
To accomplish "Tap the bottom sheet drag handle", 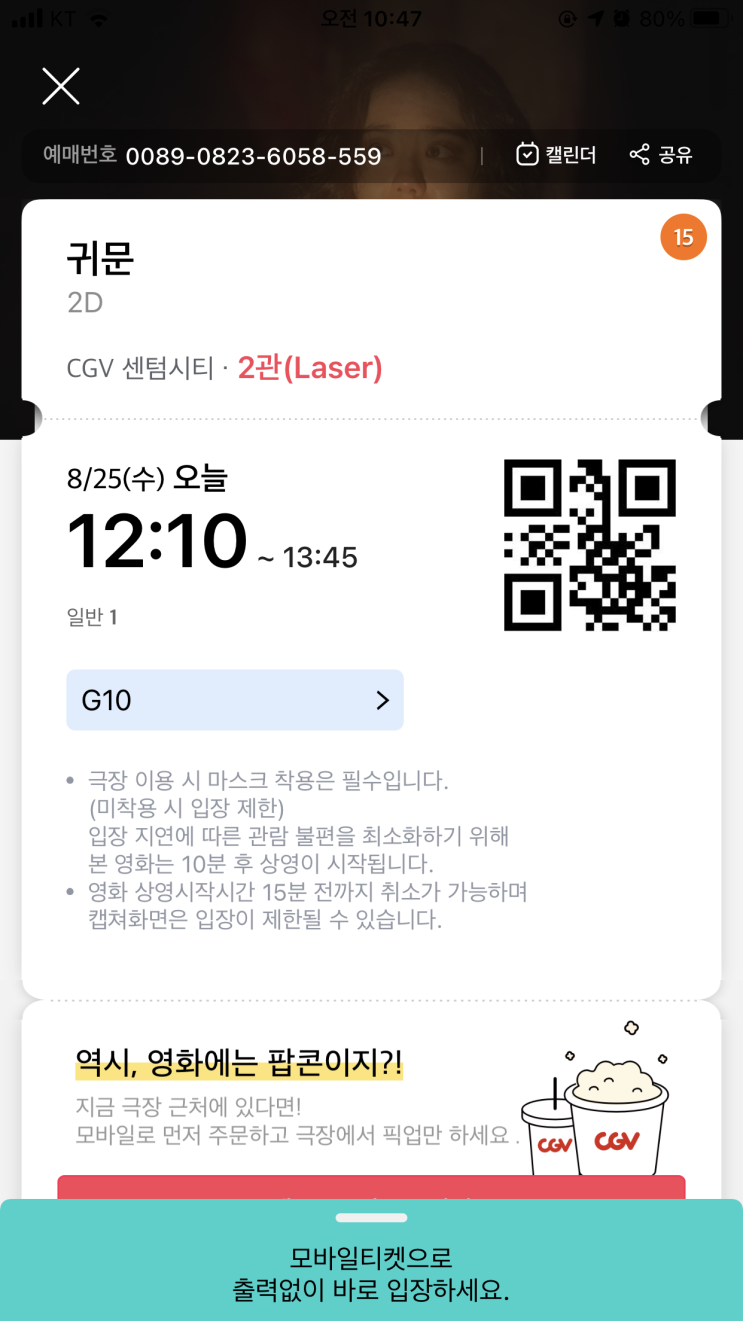I will pyautogui.click(x=371, y=1218).
